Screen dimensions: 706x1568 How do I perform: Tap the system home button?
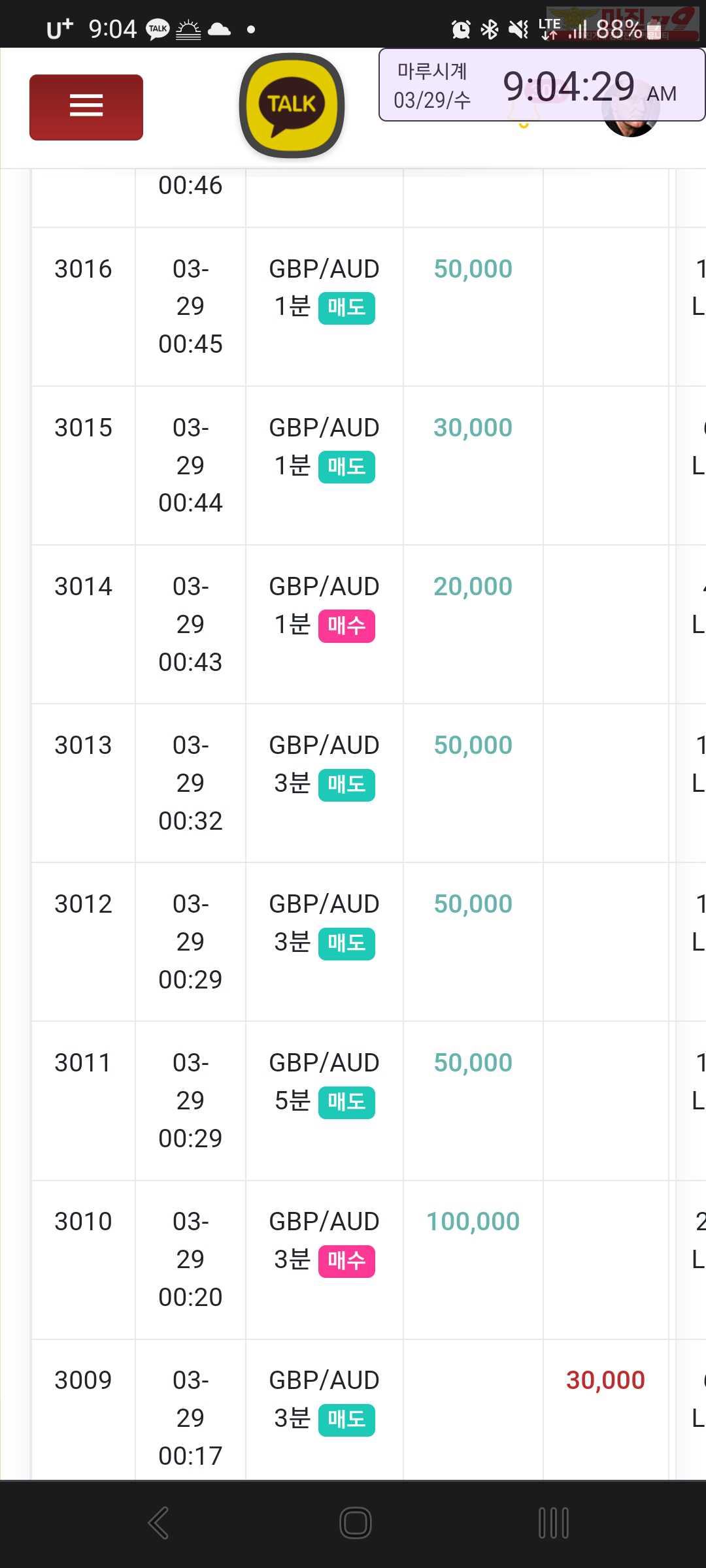356,1523
